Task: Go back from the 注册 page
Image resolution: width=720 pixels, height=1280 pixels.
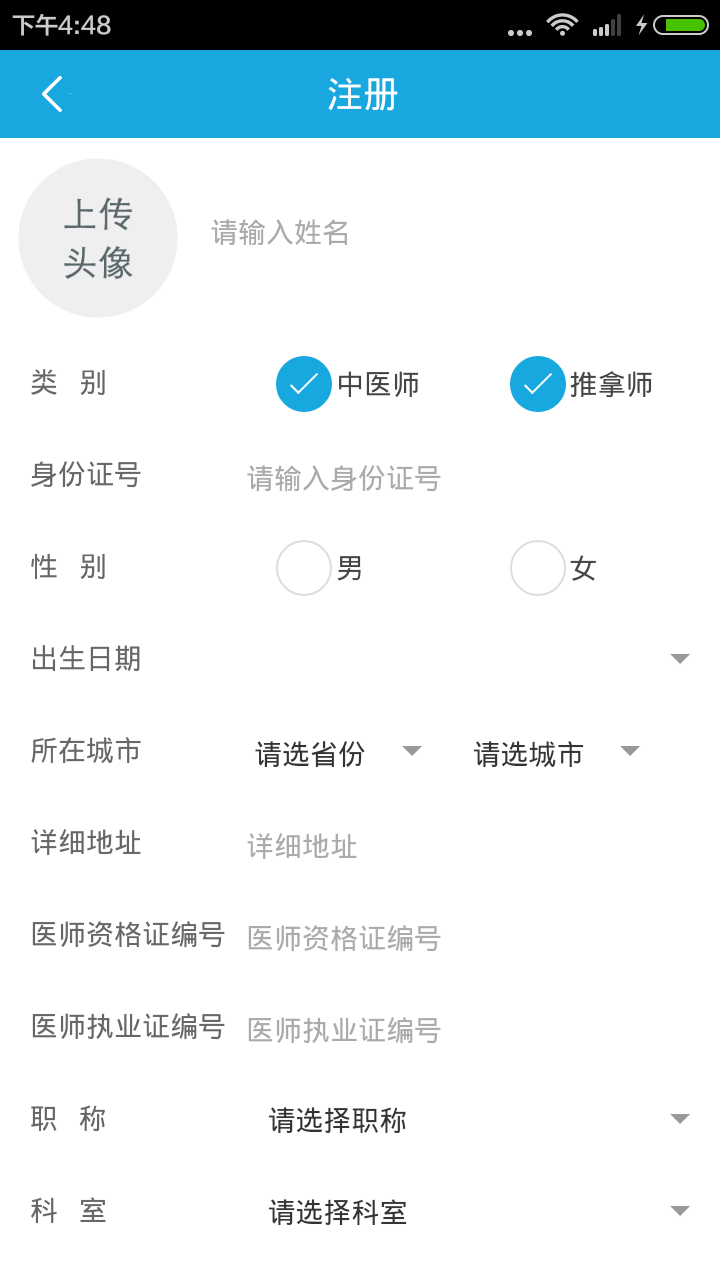Action: 53,94
